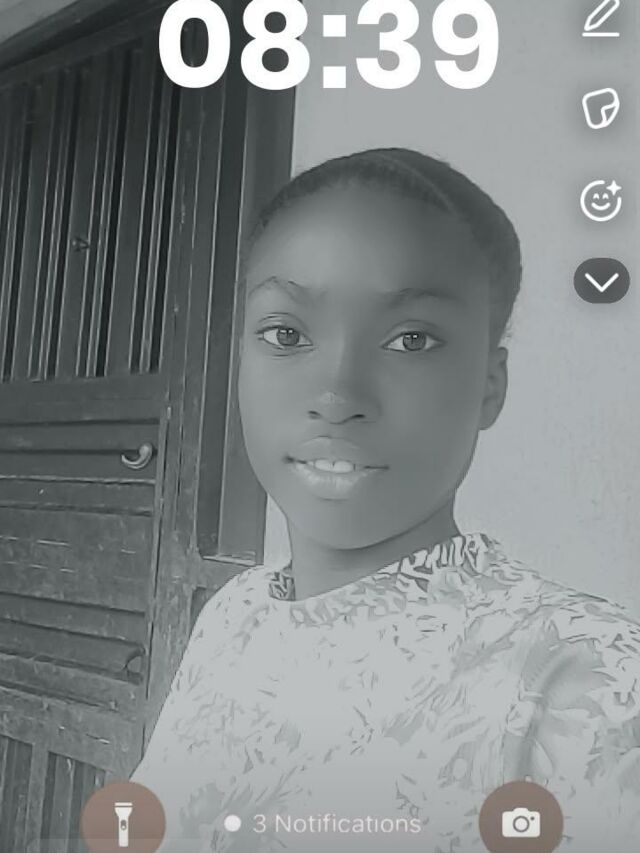Open the pencil drawing tool

(x=601, y=18)
